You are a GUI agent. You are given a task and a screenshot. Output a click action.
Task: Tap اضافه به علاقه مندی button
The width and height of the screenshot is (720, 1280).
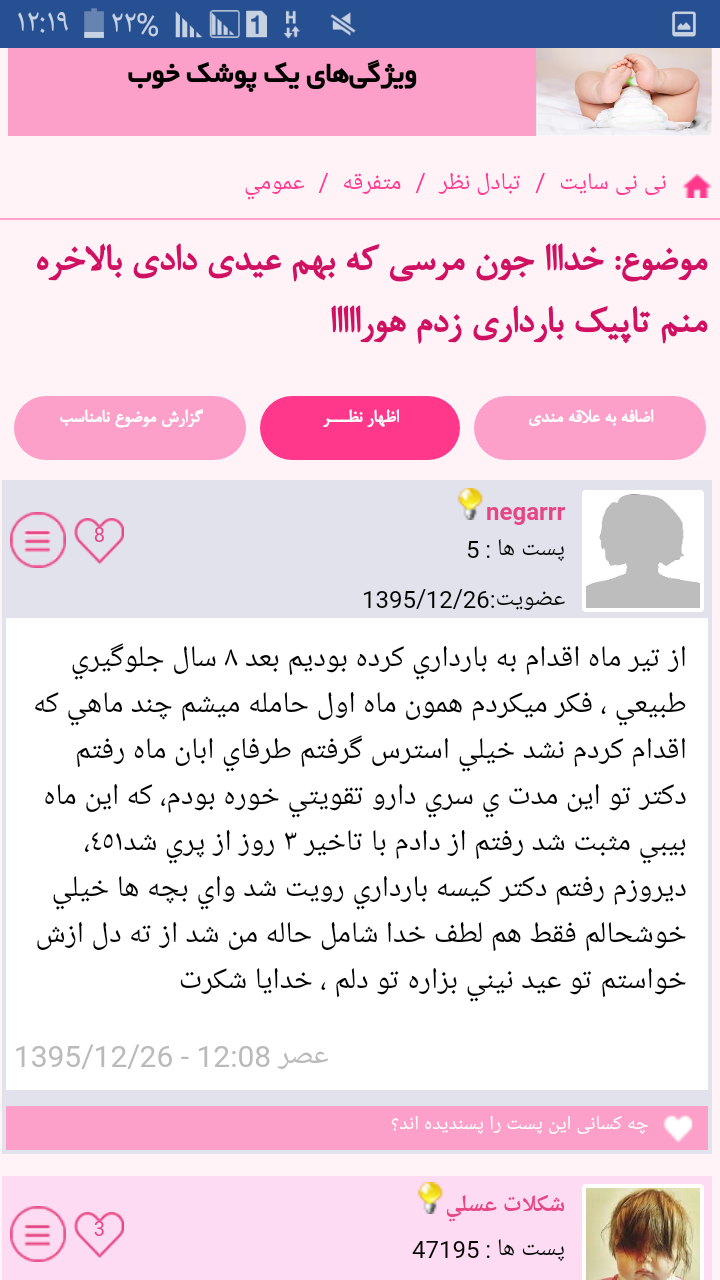point(590,428)
